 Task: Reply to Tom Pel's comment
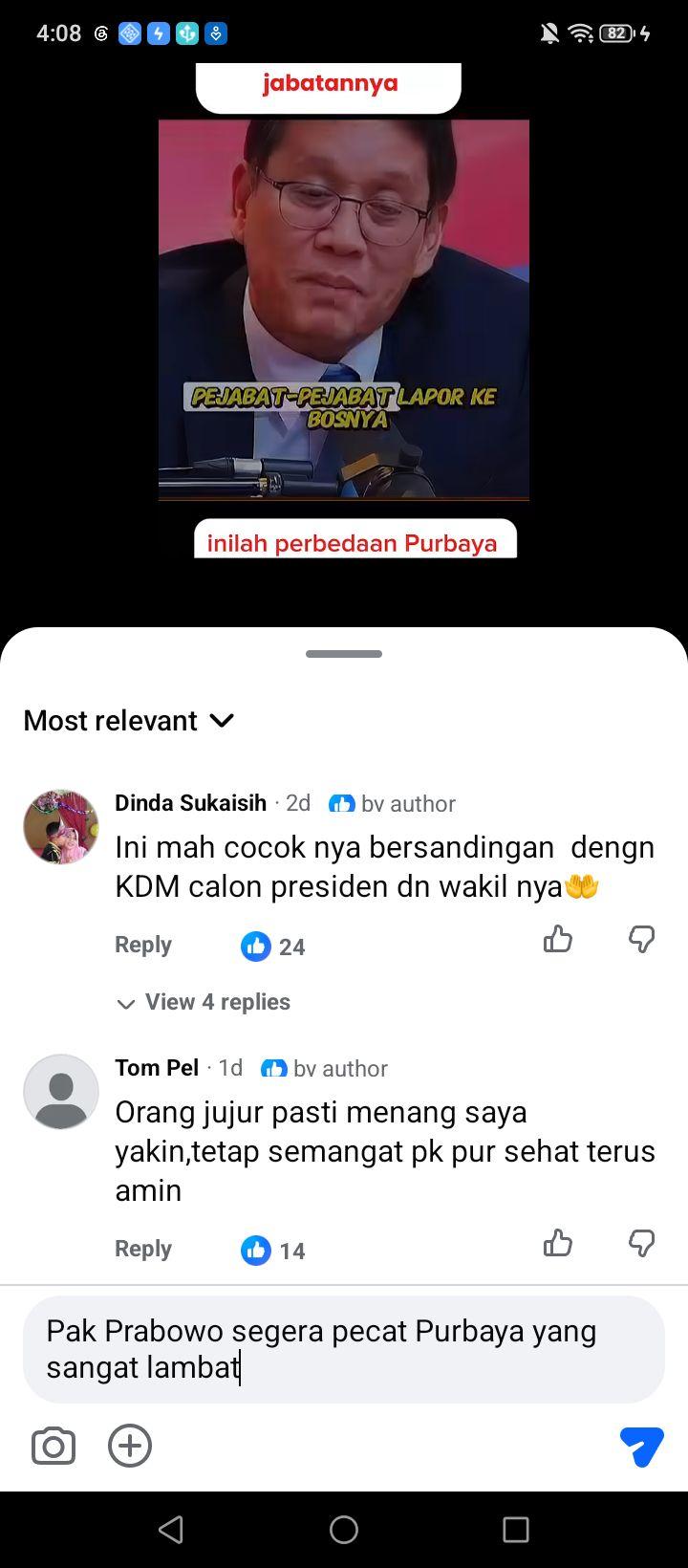click(143, 1249)
